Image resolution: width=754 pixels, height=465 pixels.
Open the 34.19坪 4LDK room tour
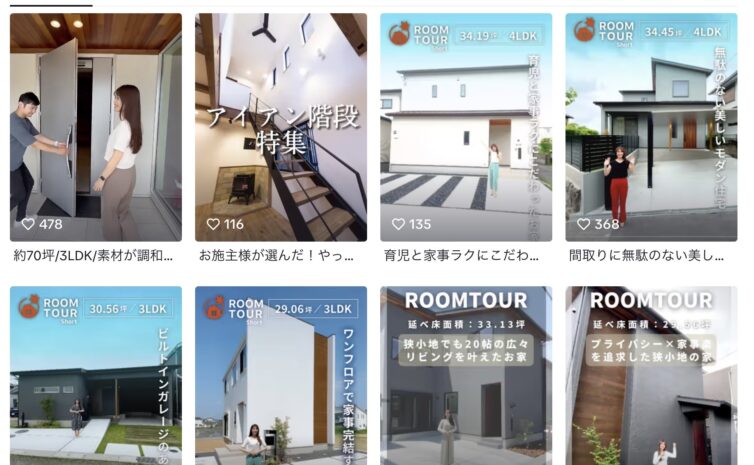(x=466, y=127)
